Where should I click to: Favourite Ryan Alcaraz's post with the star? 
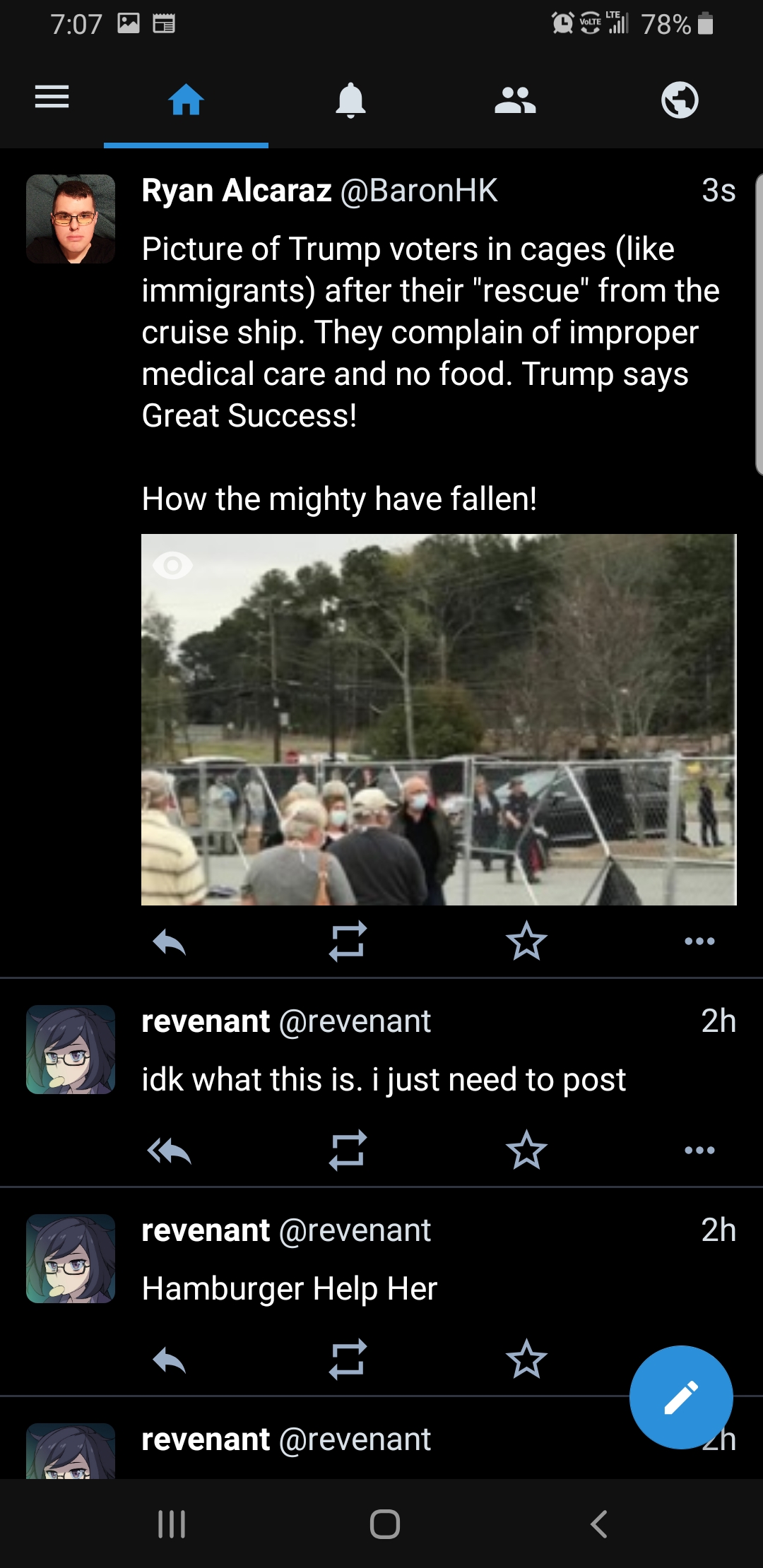click(526, 942)
